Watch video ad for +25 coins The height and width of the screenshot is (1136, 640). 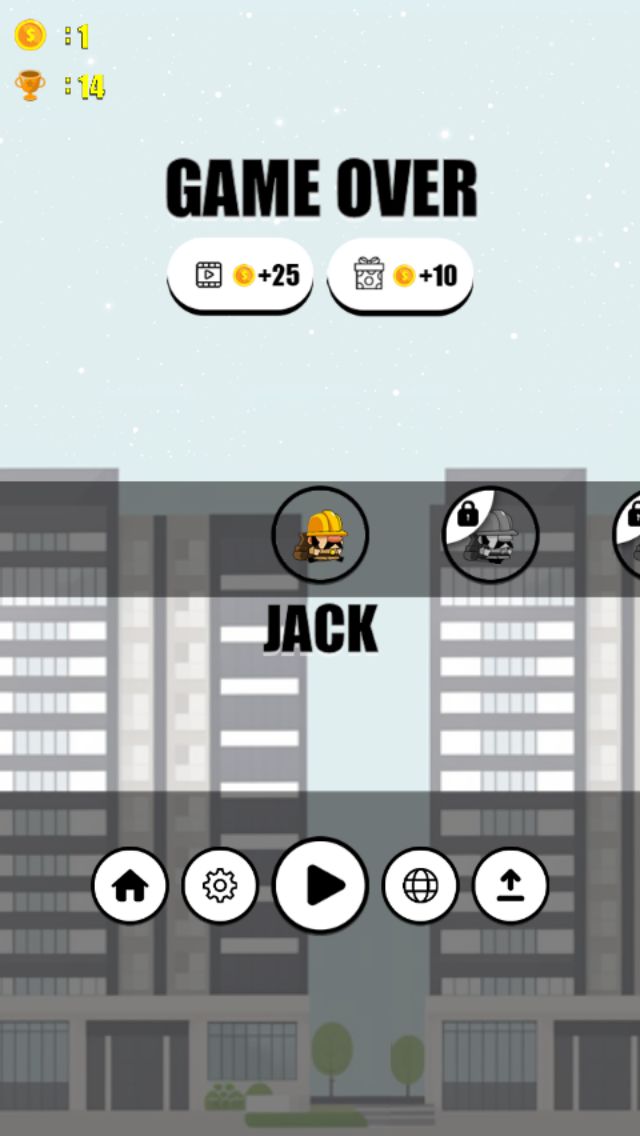240,275
